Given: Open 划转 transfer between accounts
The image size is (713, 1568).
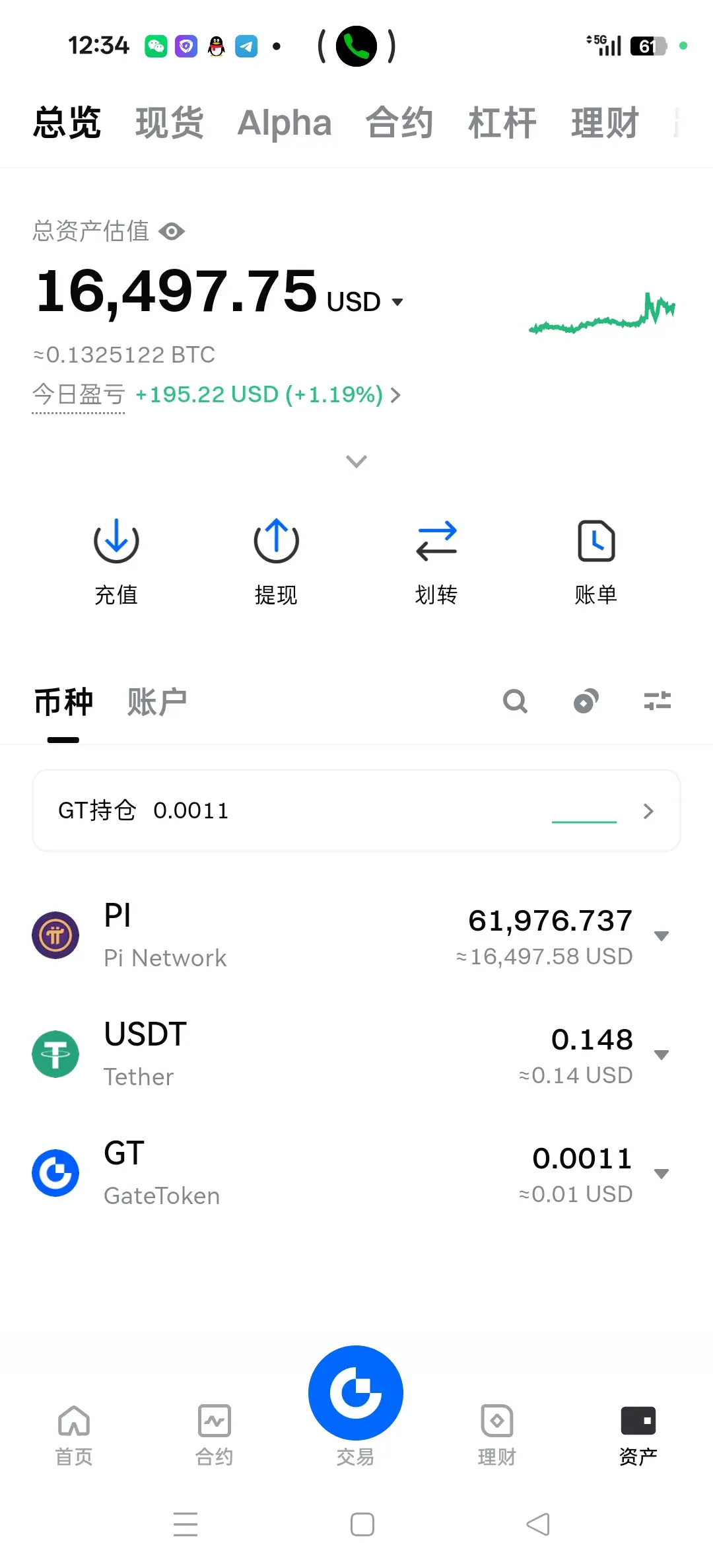Looking at the screenshot, I should tap(436, 561).
